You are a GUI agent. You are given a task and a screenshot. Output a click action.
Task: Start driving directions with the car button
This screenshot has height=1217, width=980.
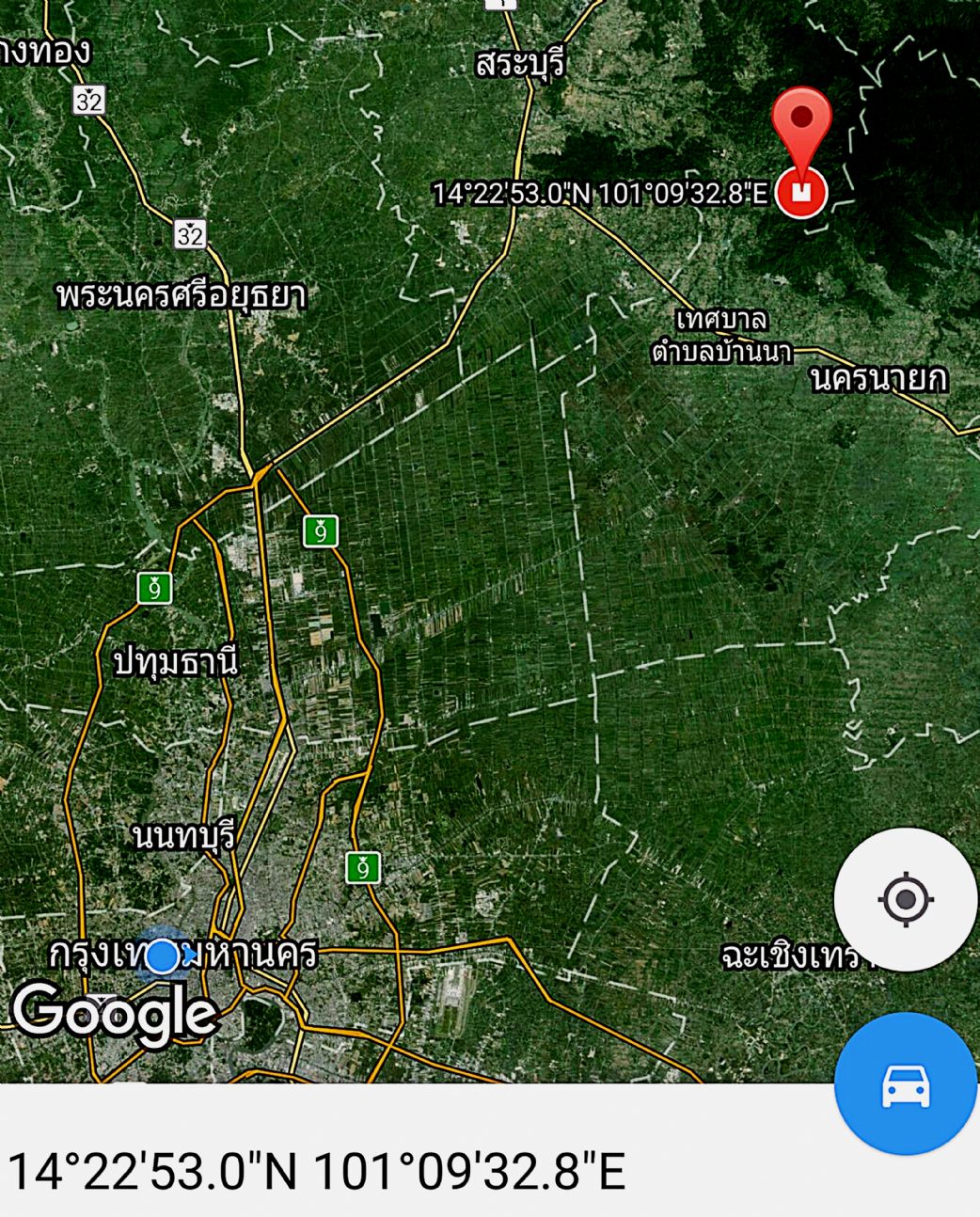pos(905,1084)
